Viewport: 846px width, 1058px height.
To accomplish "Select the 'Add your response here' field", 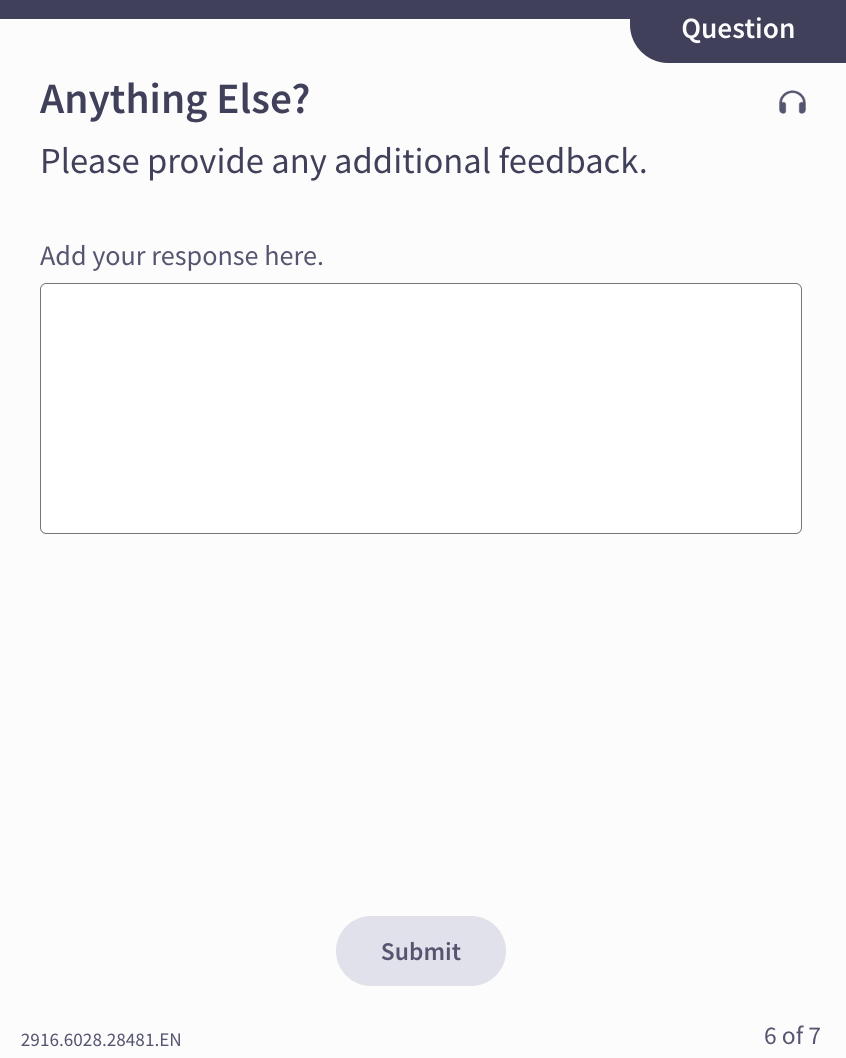I will coord(421,408).
